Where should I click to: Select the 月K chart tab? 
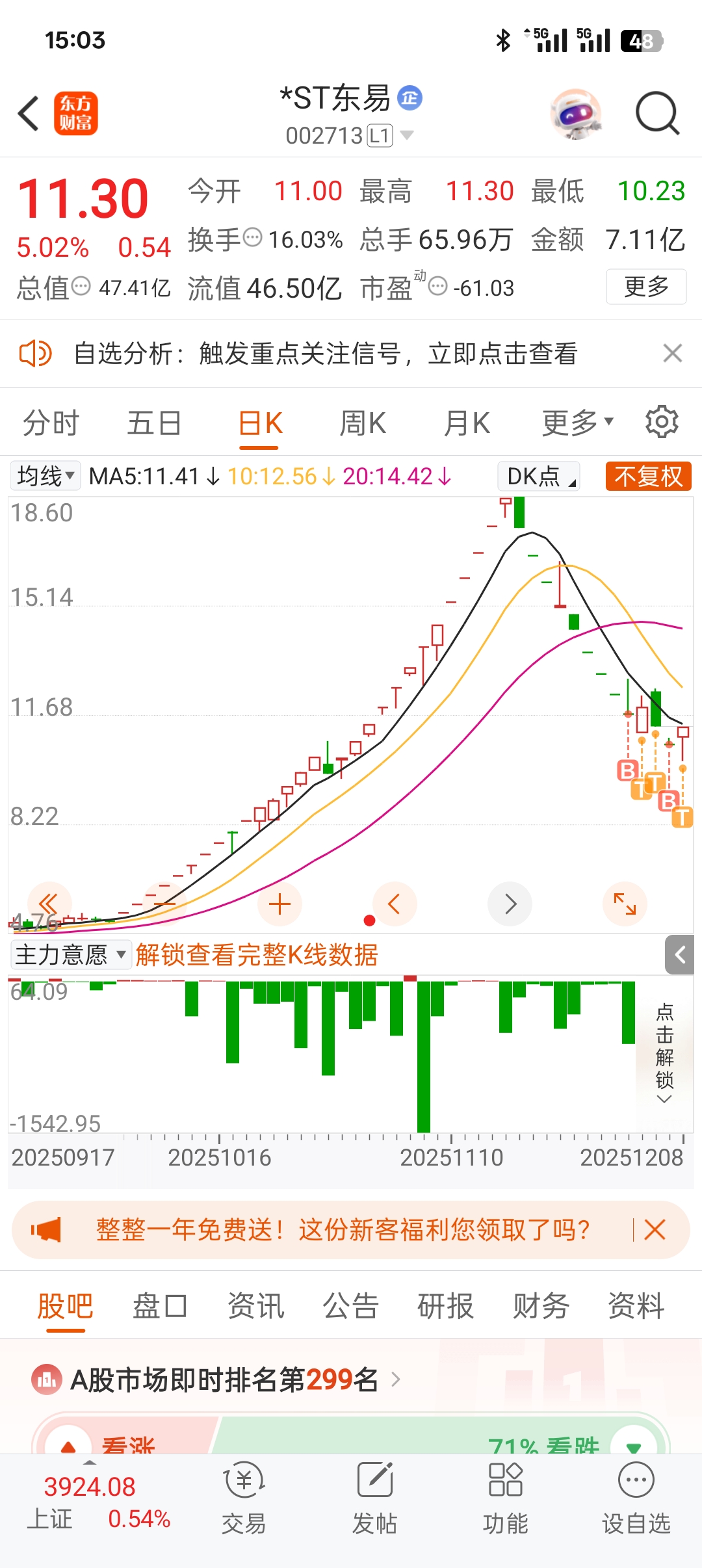coord(466,423)
